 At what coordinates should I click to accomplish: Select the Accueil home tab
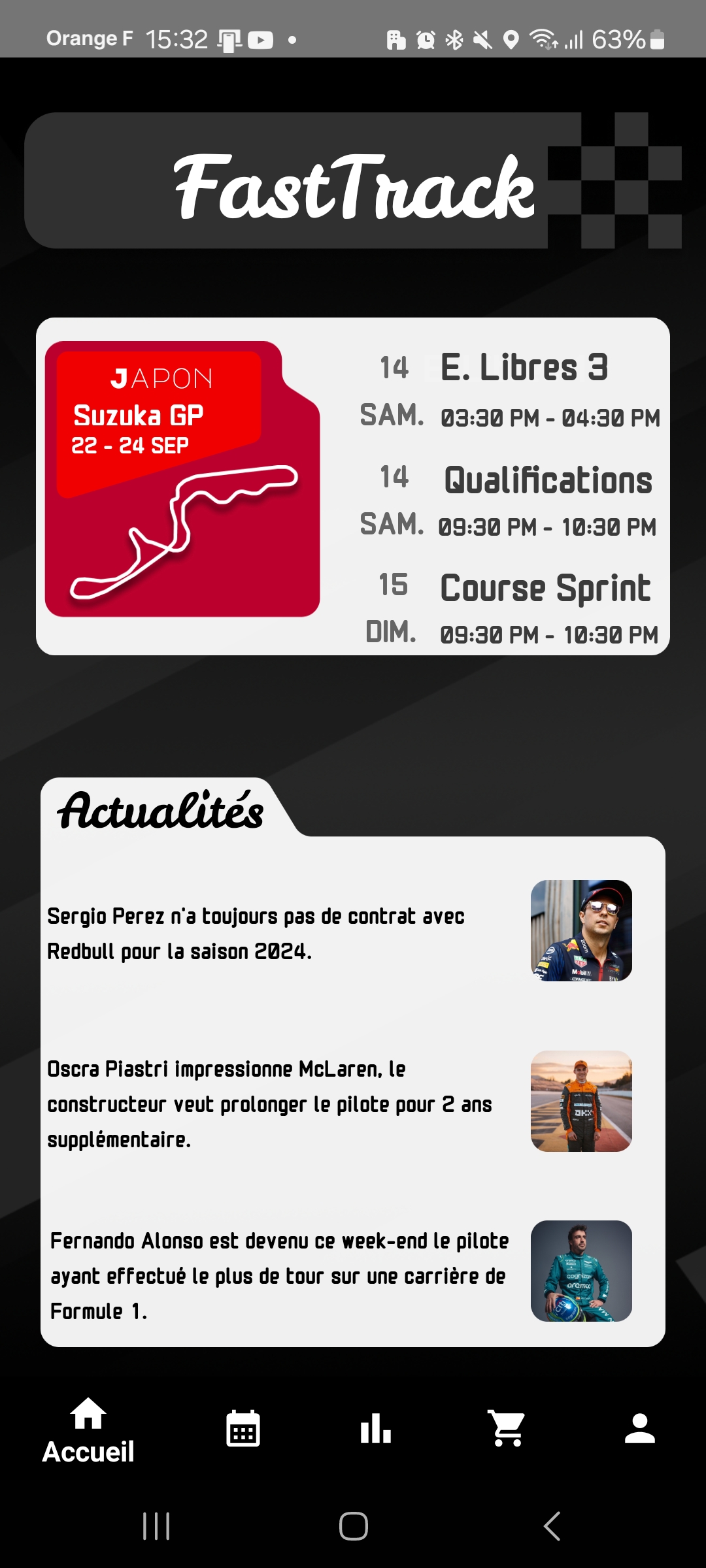click(88, 1431)
